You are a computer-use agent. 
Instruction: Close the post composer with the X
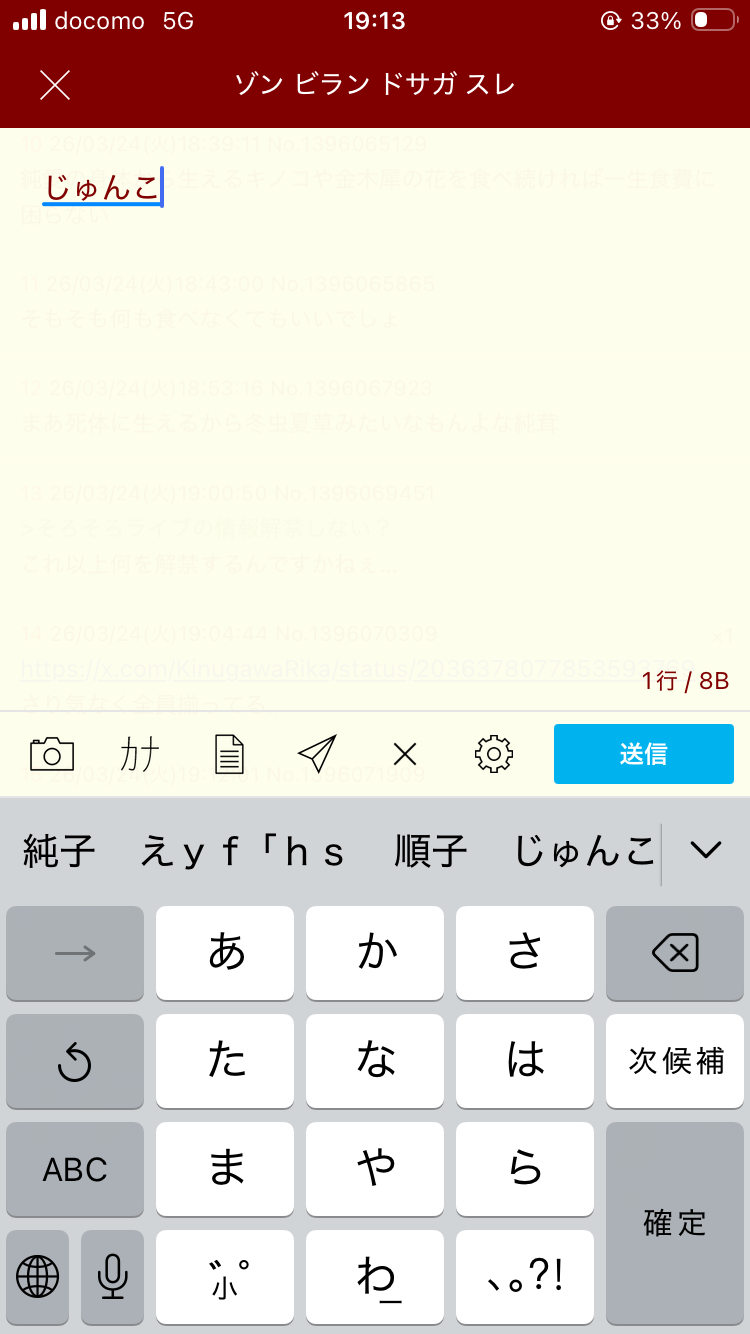coord(55,85)
